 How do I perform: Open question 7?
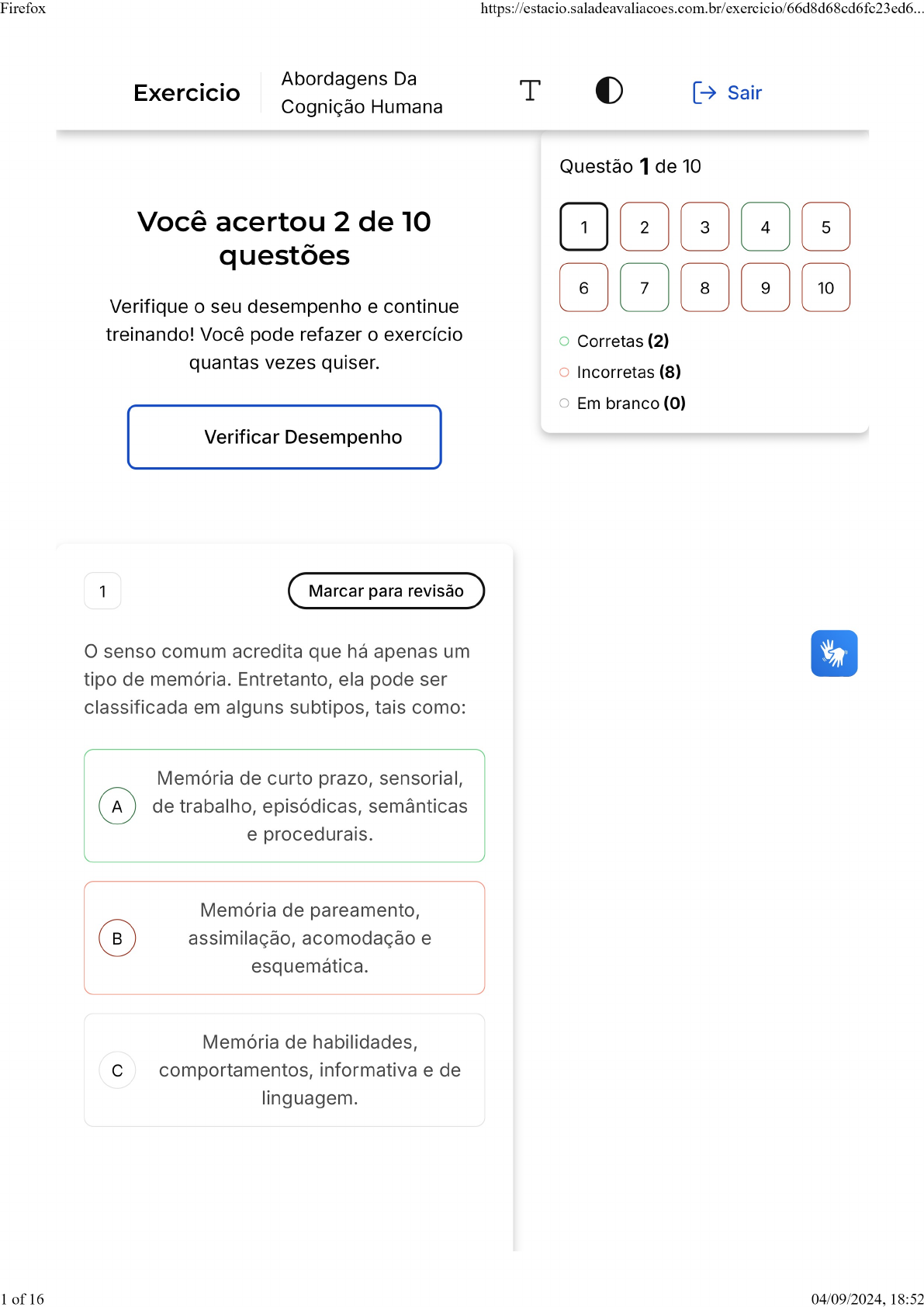[644, 287]
